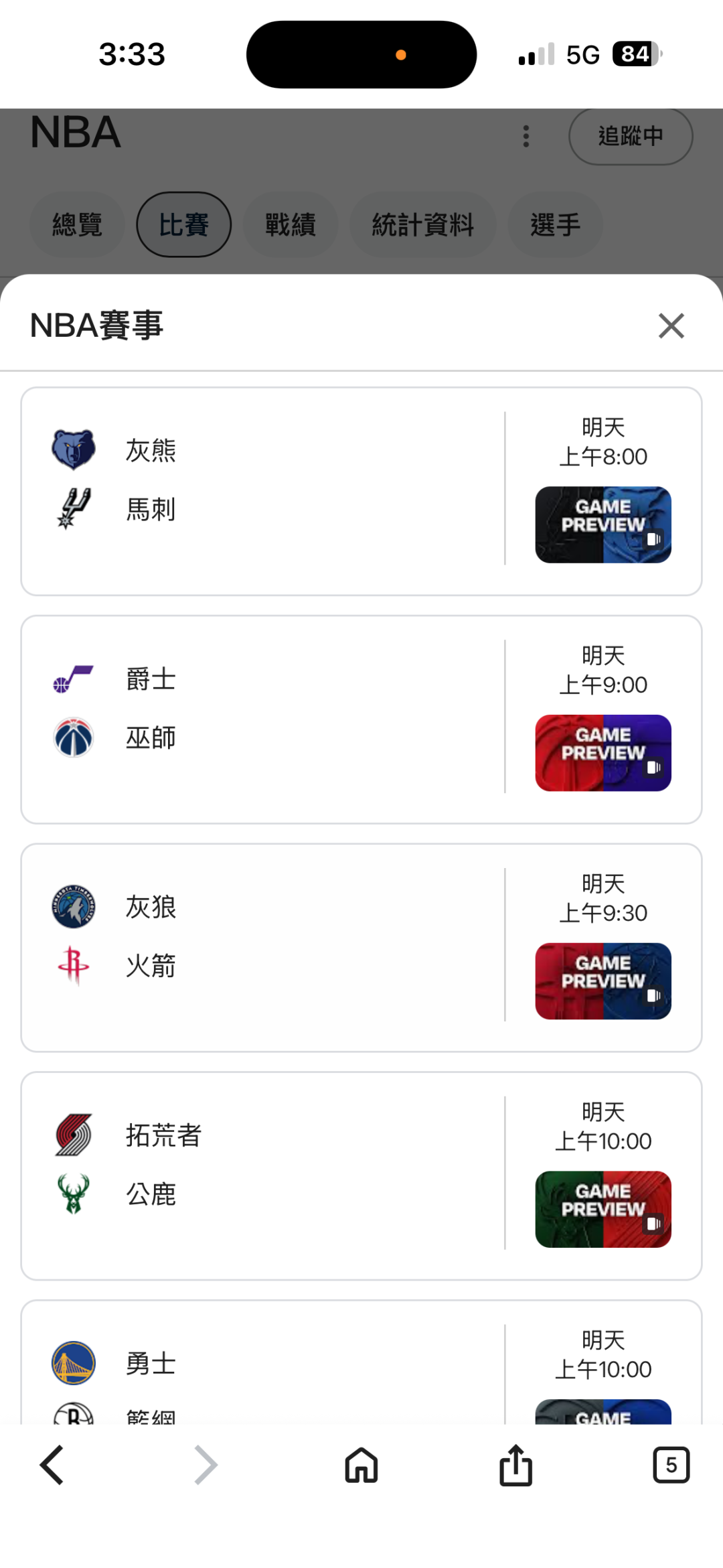The height and width of the screenshot is (1568, 723).
Task: Watch Game Preview for 拓荒者 vs 公鹿
Action: [602, 1209]
